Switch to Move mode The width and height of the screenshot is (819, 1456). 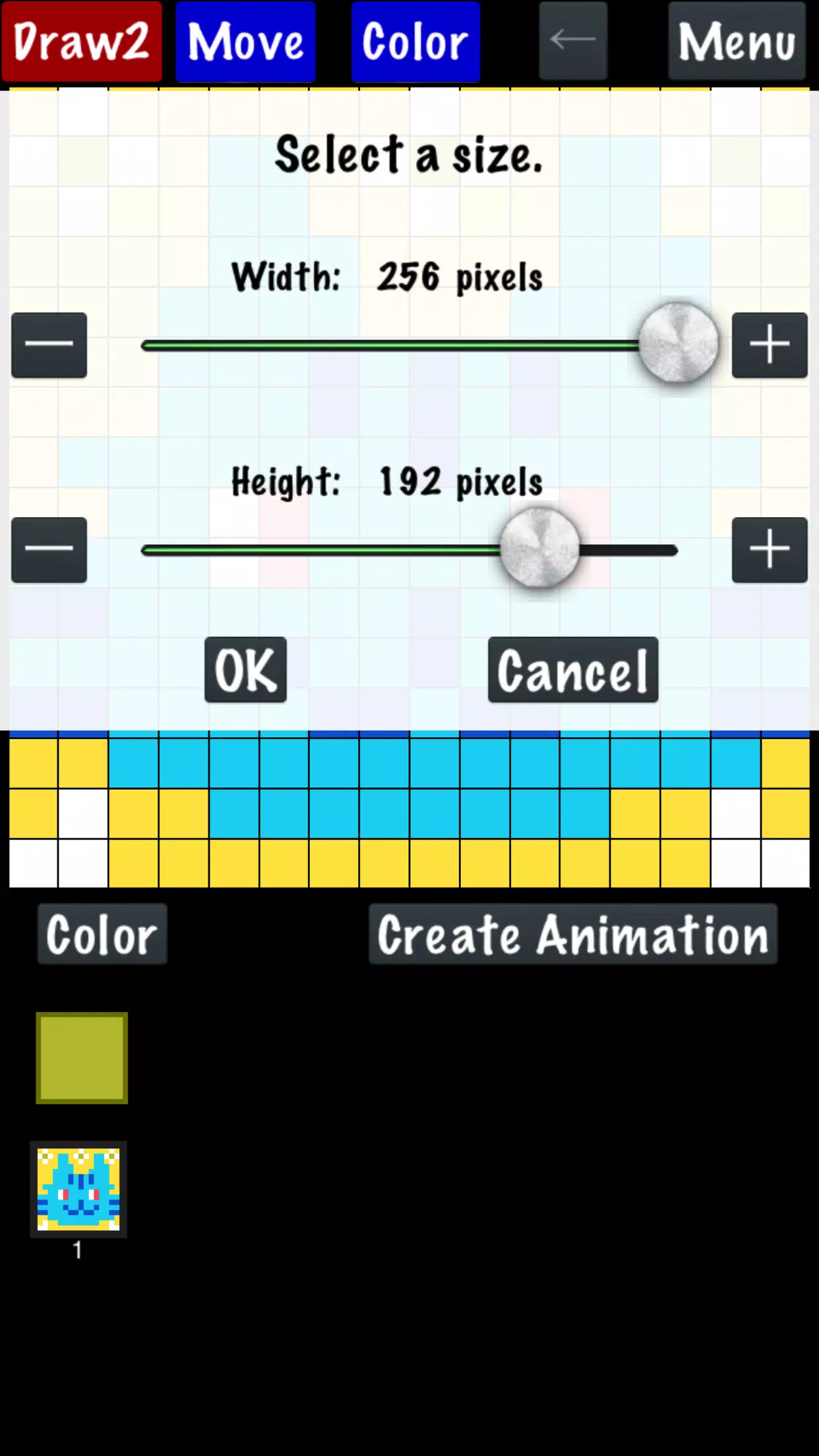245,42
